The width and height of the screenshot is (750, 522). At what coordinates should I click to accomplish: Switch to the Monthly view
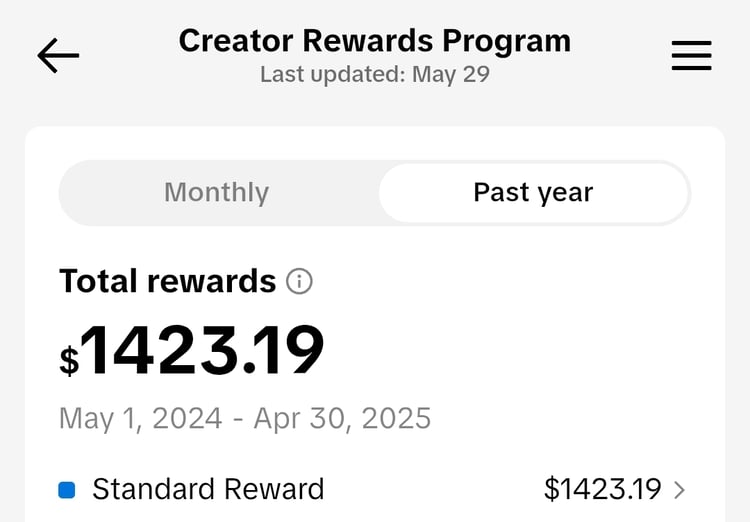[217, 192]
